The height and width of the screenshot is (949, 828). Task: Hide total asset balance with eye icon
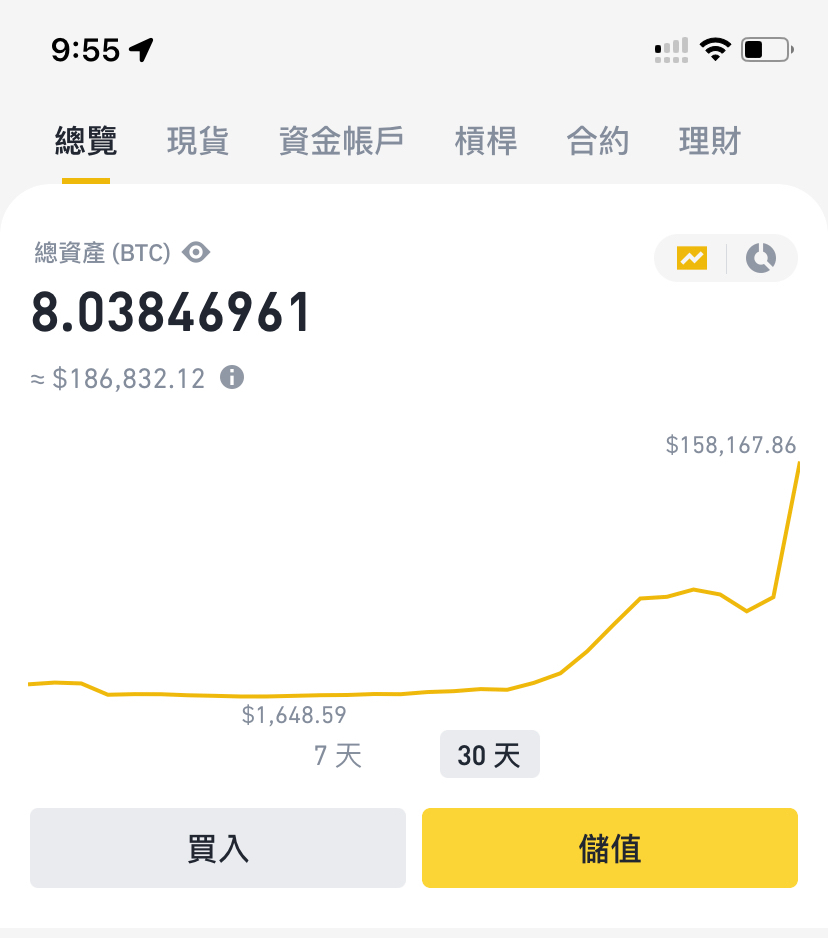(x=196, y=253)
